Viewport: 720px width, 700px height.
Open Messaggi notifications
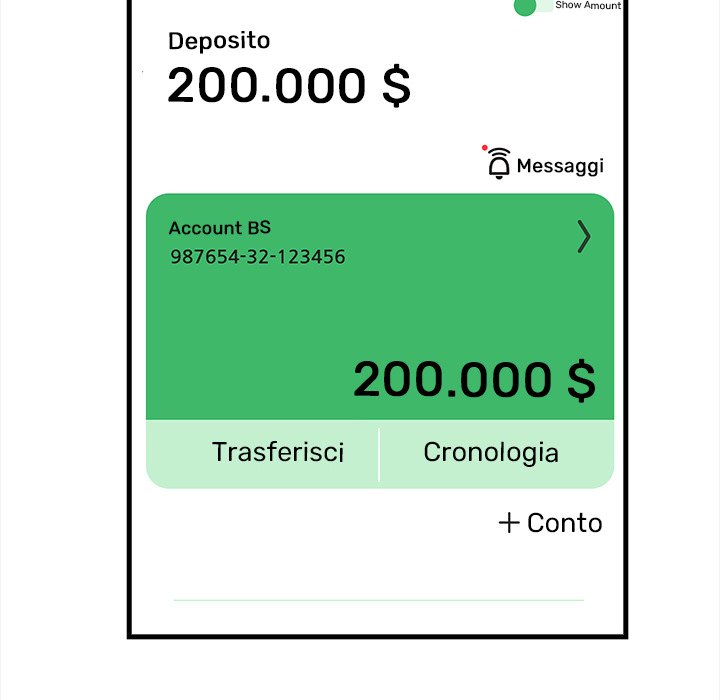(x=545, y=165)
